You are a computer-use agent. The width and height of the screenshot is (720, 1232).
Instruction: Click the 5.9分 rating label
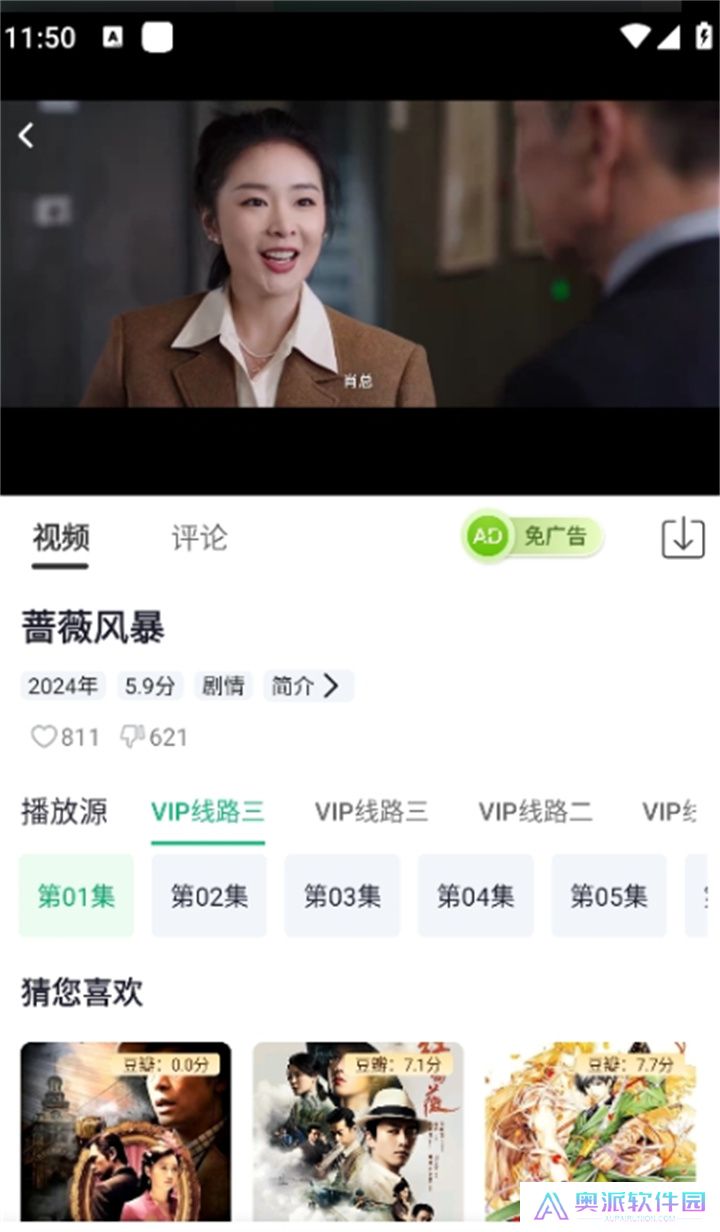tap(150, 686)
